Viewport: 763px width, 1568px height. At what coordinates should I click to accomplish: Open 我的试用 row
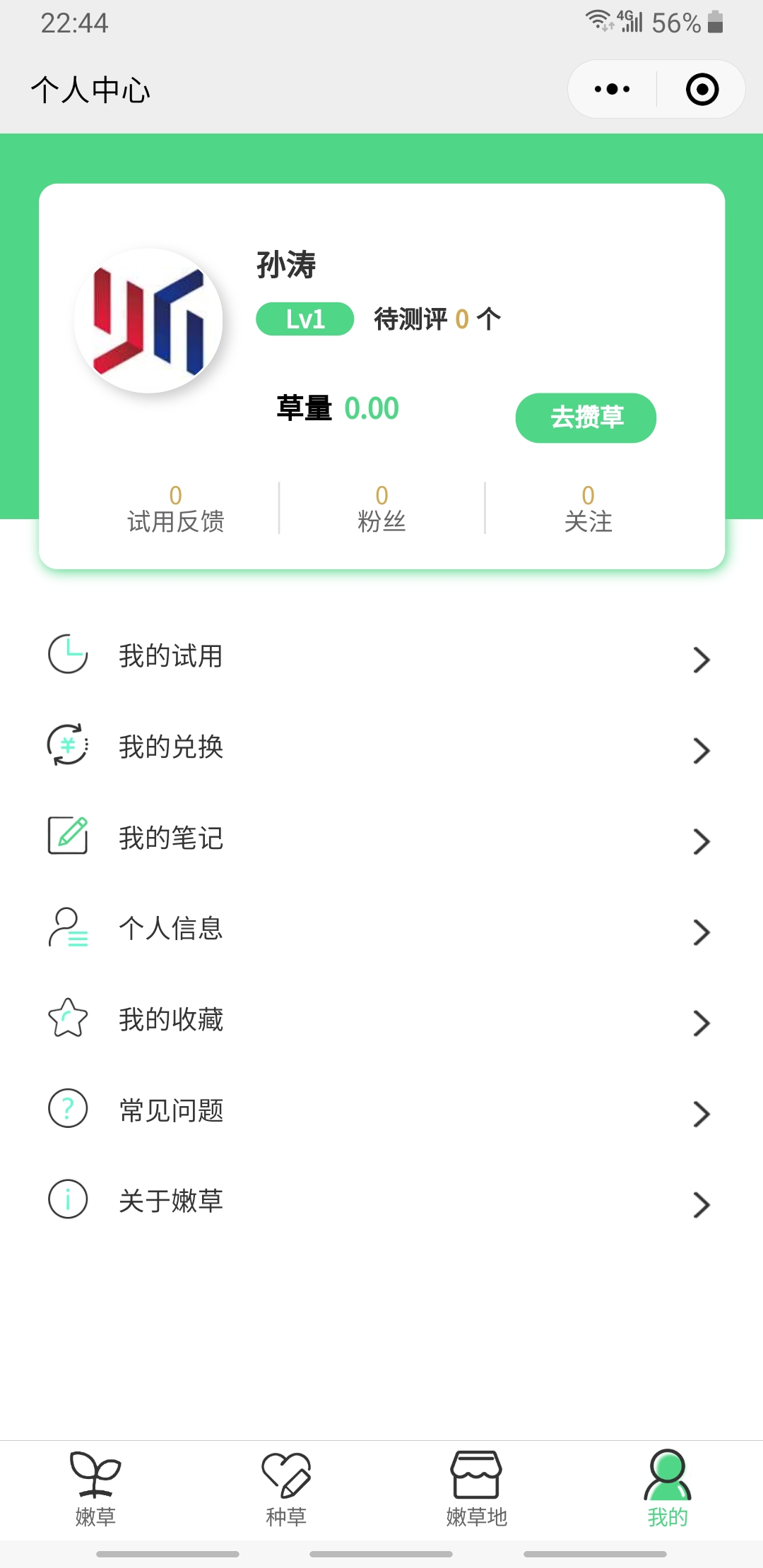[381, 656]
